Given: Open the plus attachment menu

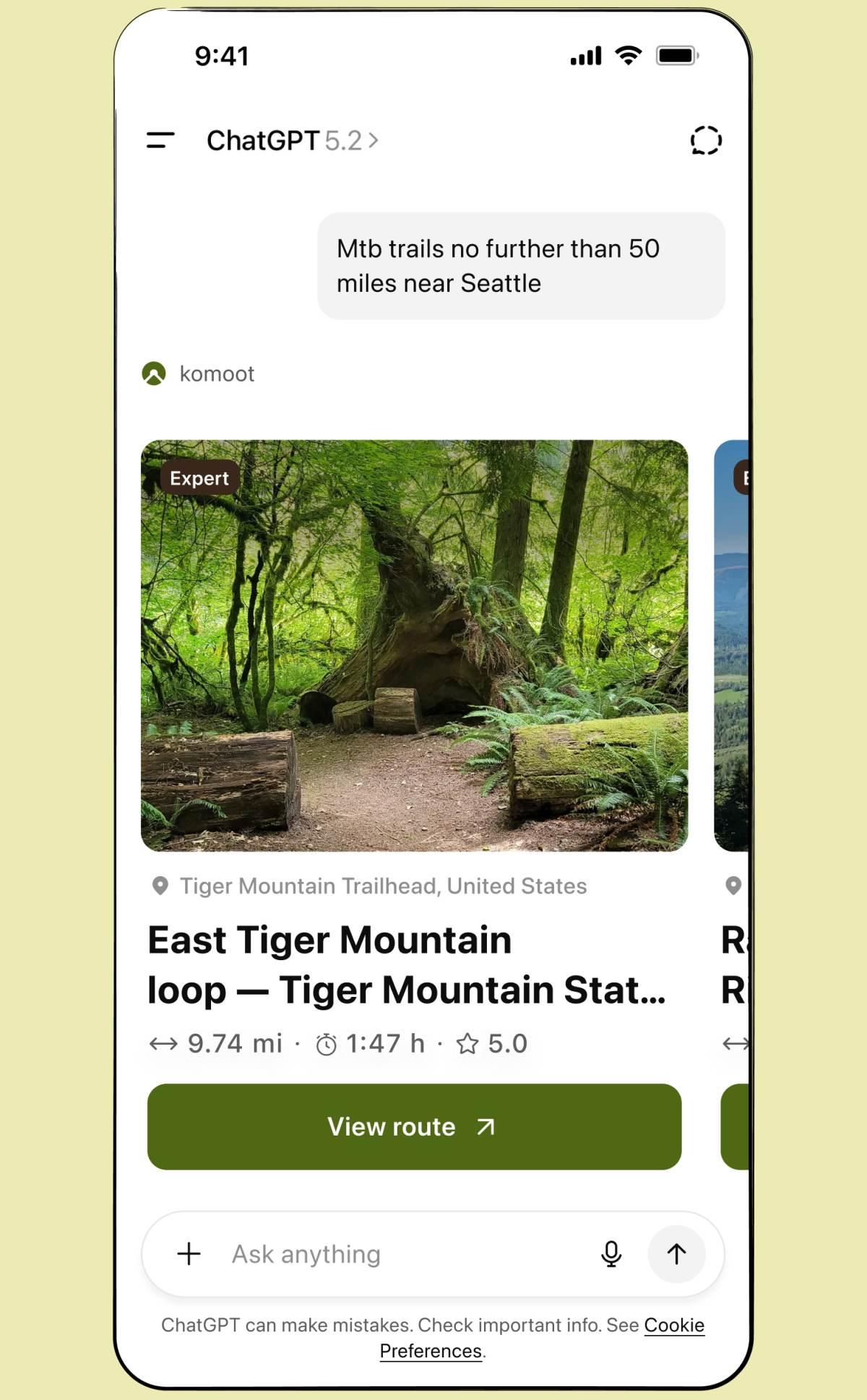Looking at the screenshot, I should click(189, 1253).
